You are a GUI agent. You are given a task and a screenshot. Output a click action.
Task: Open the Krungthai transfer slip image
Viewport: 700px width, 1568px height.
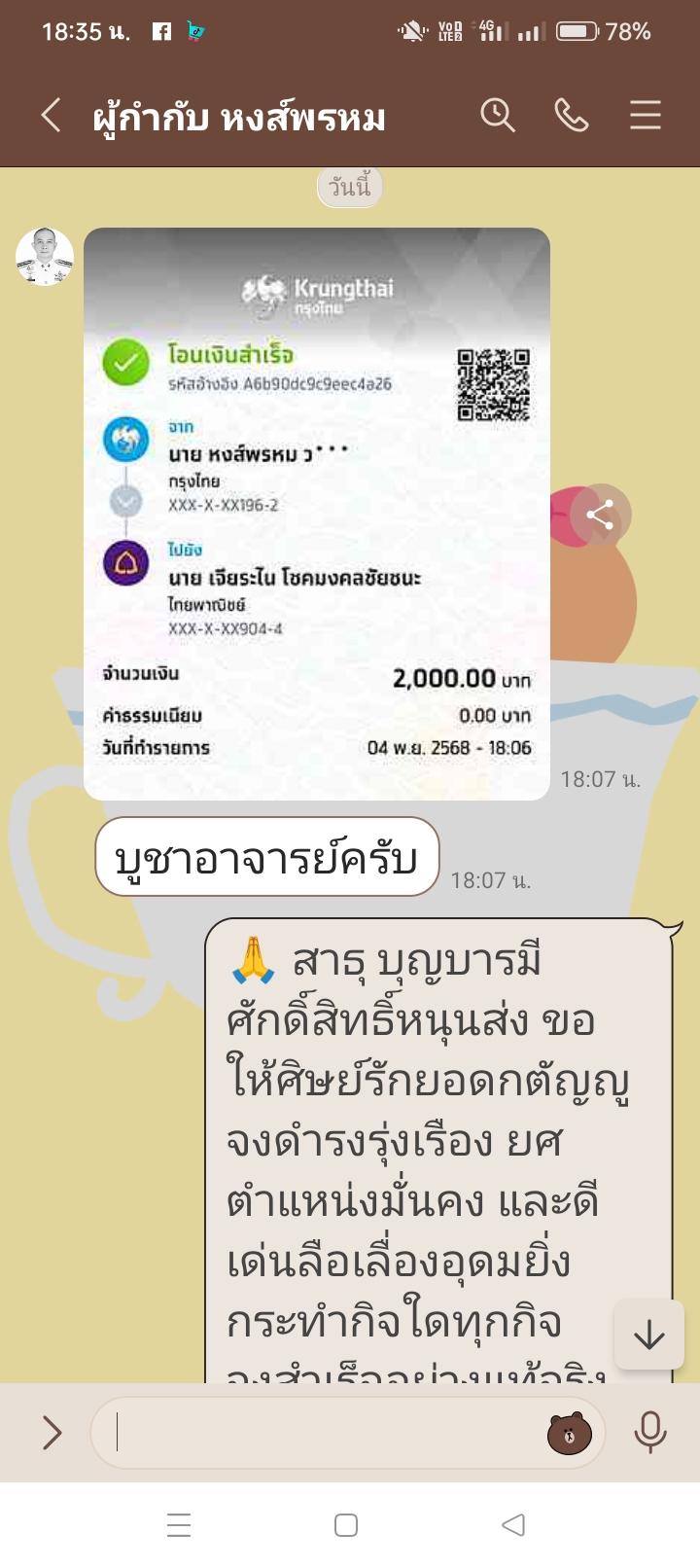click(x=317, y=514)
